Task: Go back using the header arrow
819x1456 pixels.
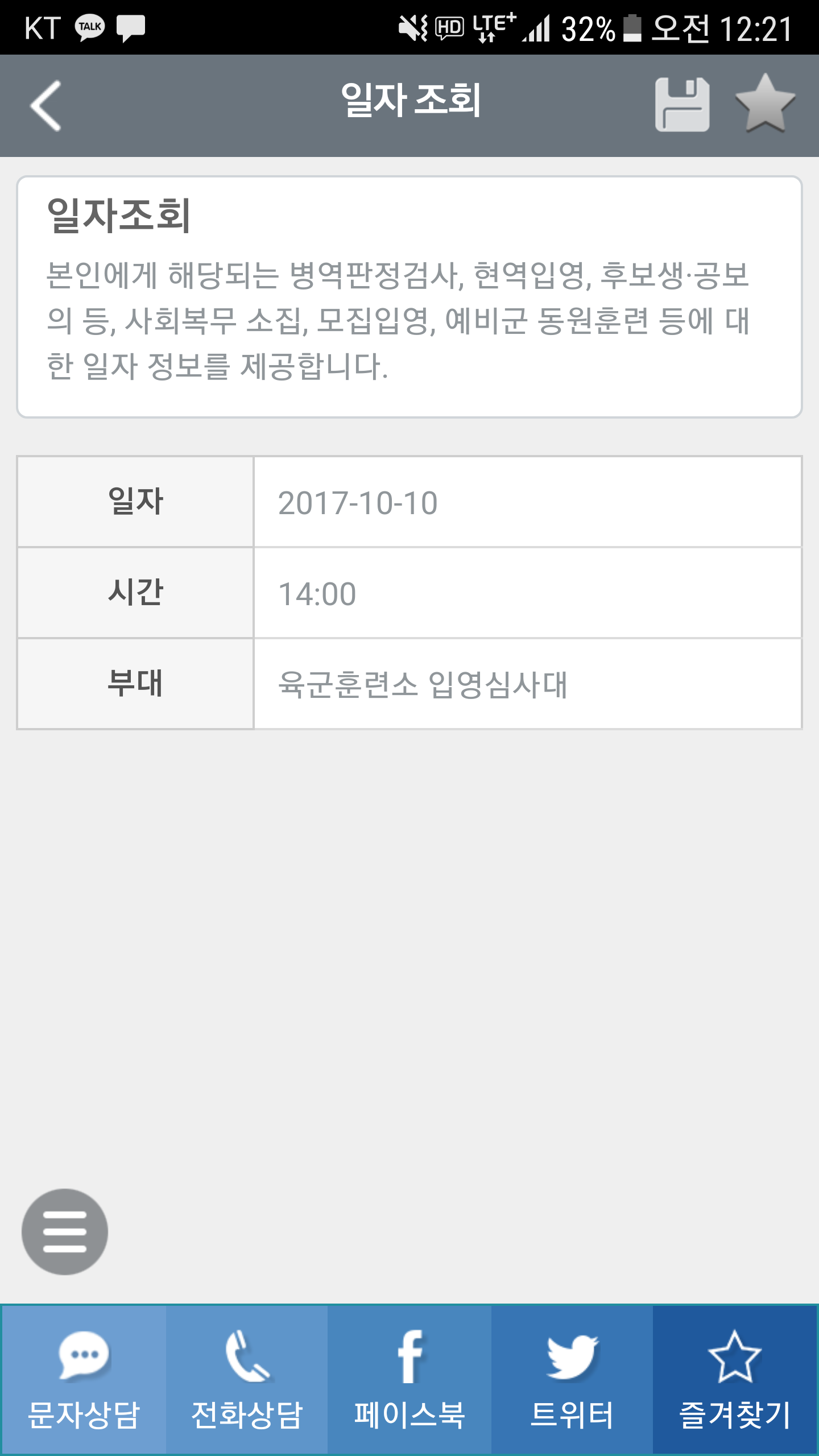Action: tap(45, 106)
